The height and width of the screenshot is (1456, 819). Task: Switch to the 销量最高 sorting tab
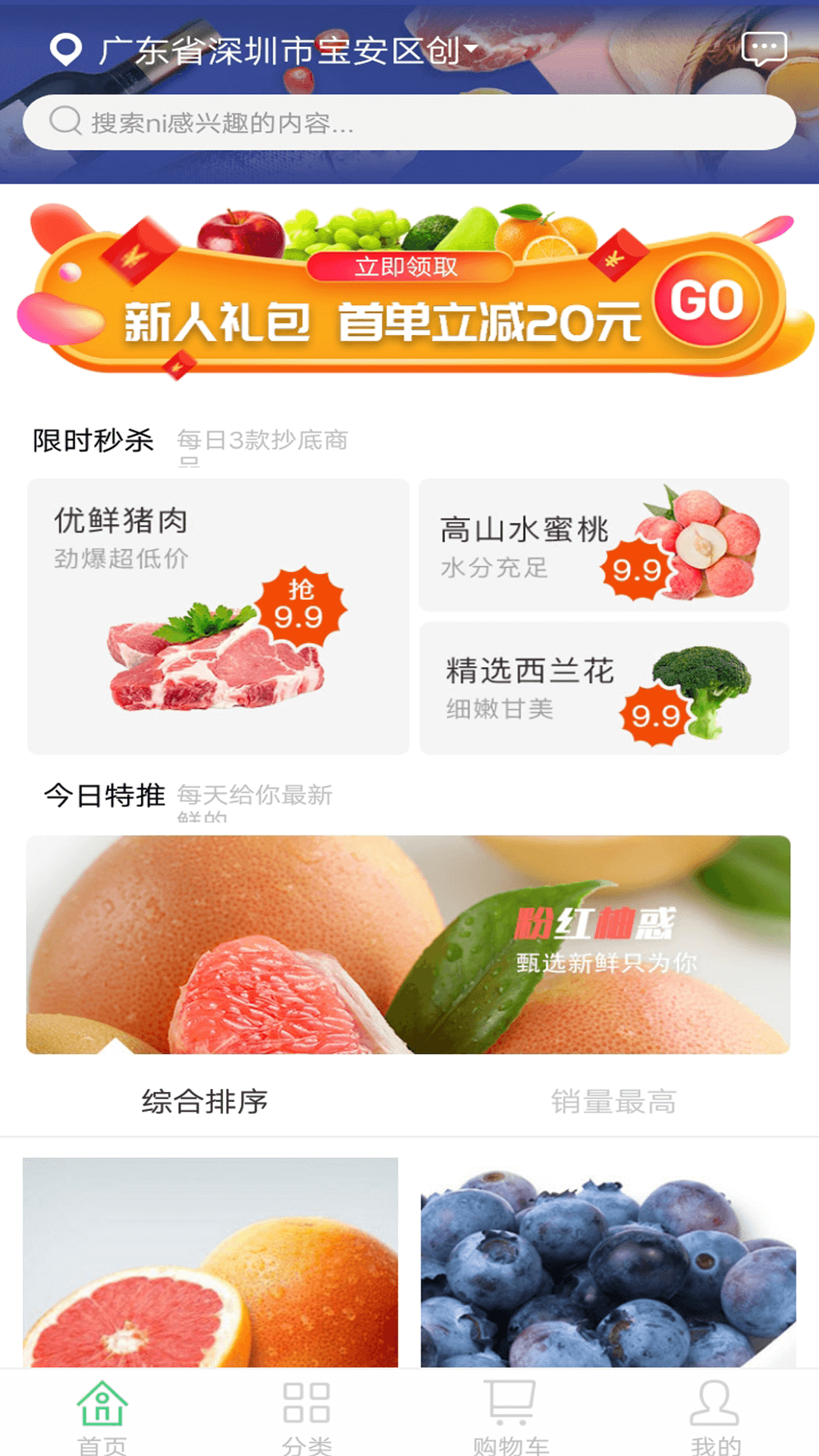614,1101
